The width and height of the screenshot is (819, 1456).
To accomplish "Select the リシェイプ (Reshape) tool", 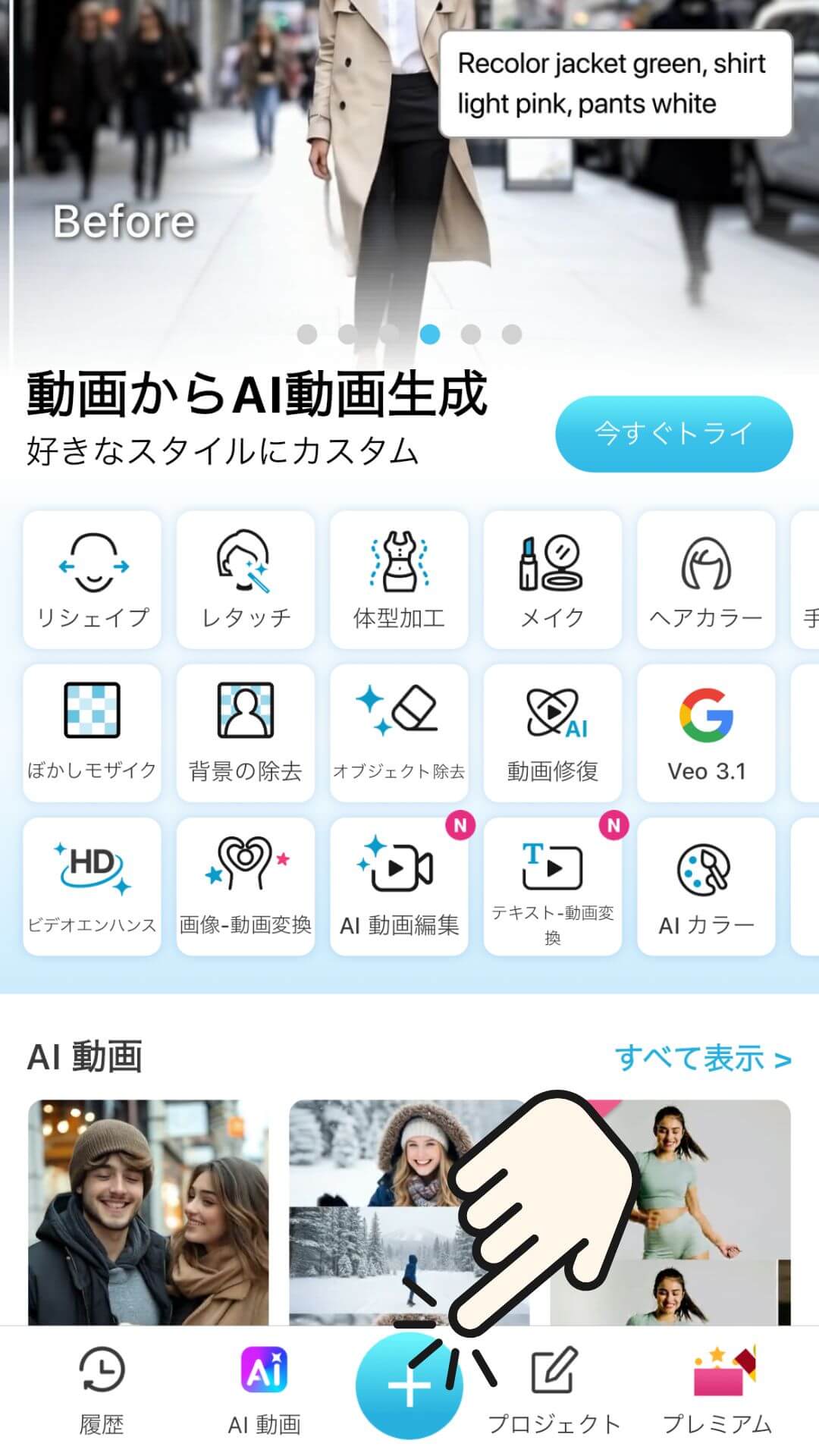I will (92, 579).
